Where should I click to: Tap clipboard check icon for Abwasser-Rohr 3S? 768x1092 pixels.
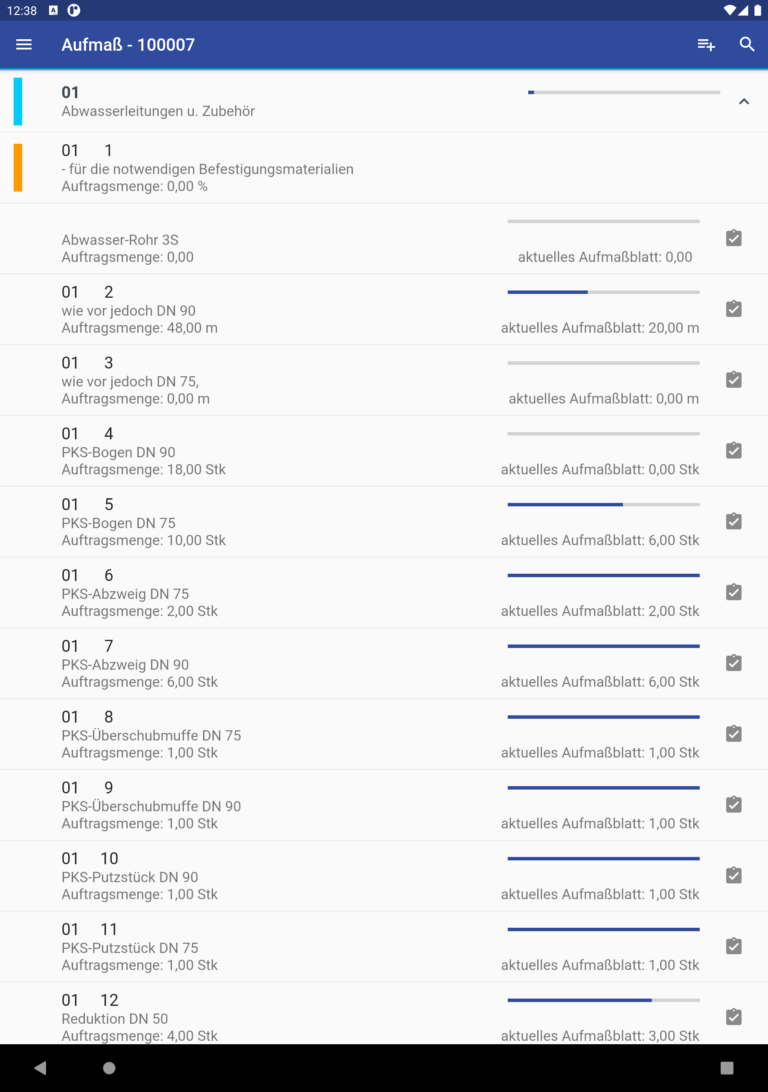[733, 238]
